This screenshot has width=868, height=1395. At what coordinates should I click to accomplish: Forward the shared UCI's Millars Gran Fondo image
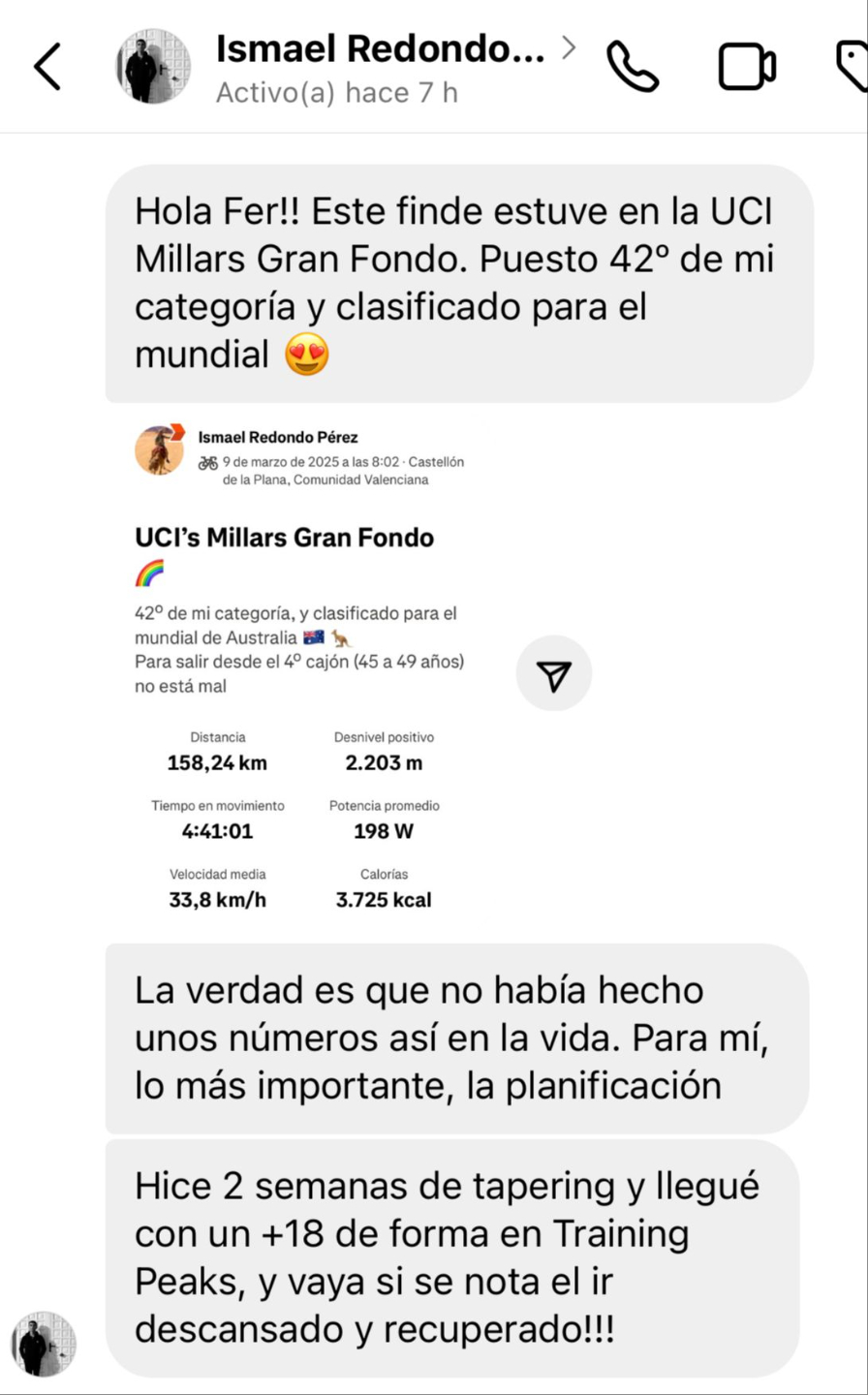tap(554, 675)
